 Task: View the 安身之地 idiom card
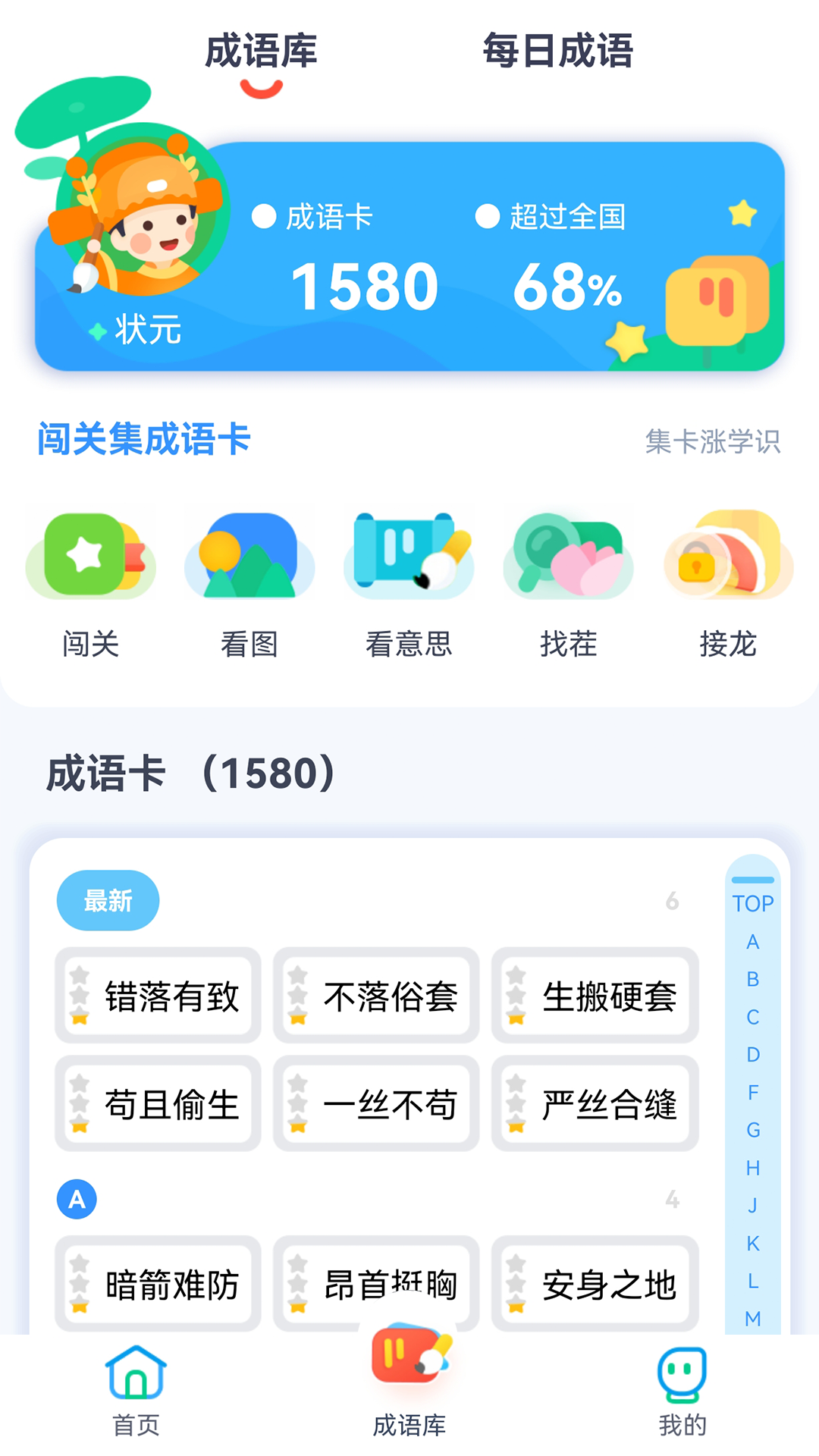595,1285
